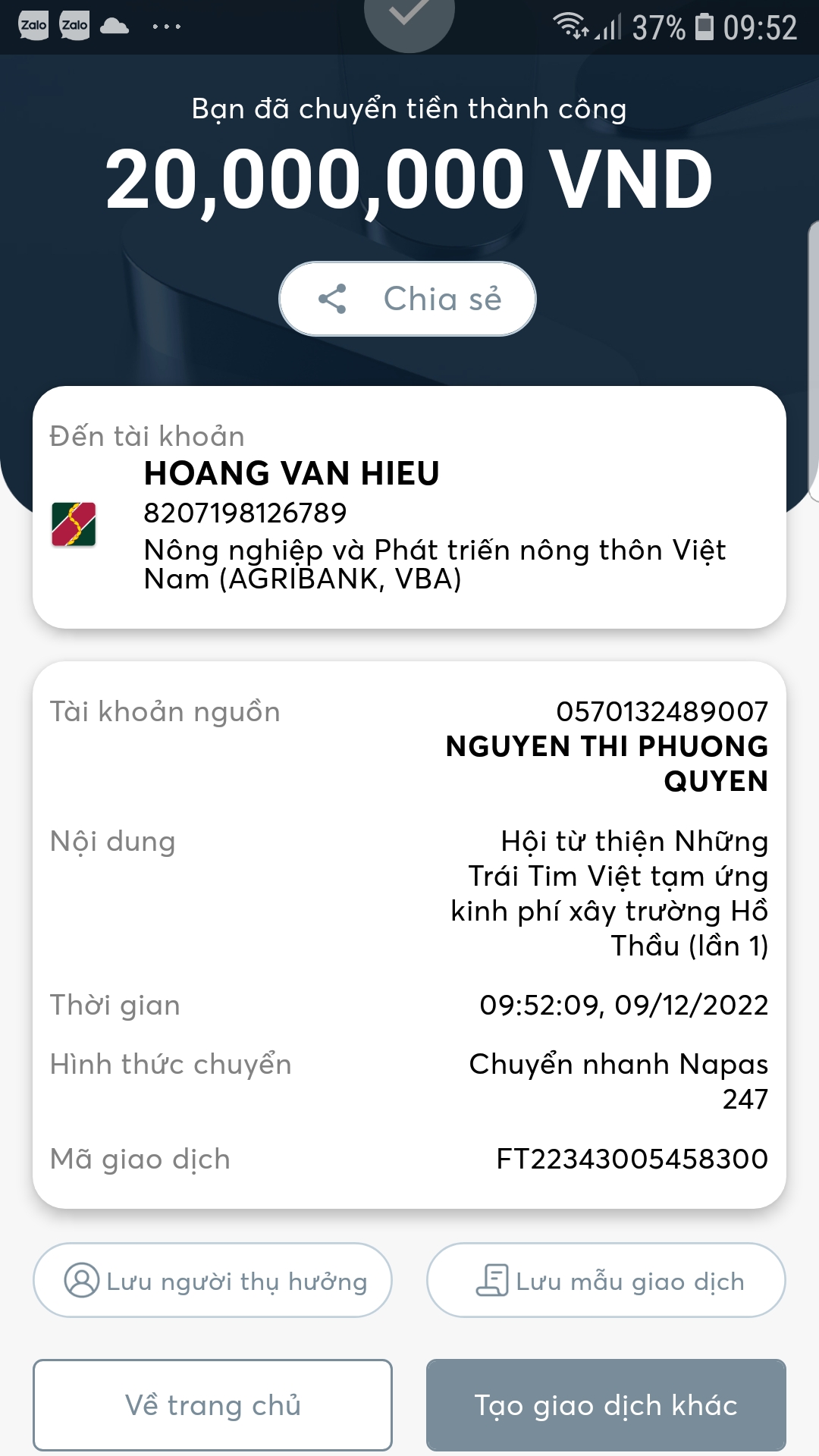Tap the Chia sẻ share button
Viewport: 819px width, 1456px height.
tap(408, 299)
